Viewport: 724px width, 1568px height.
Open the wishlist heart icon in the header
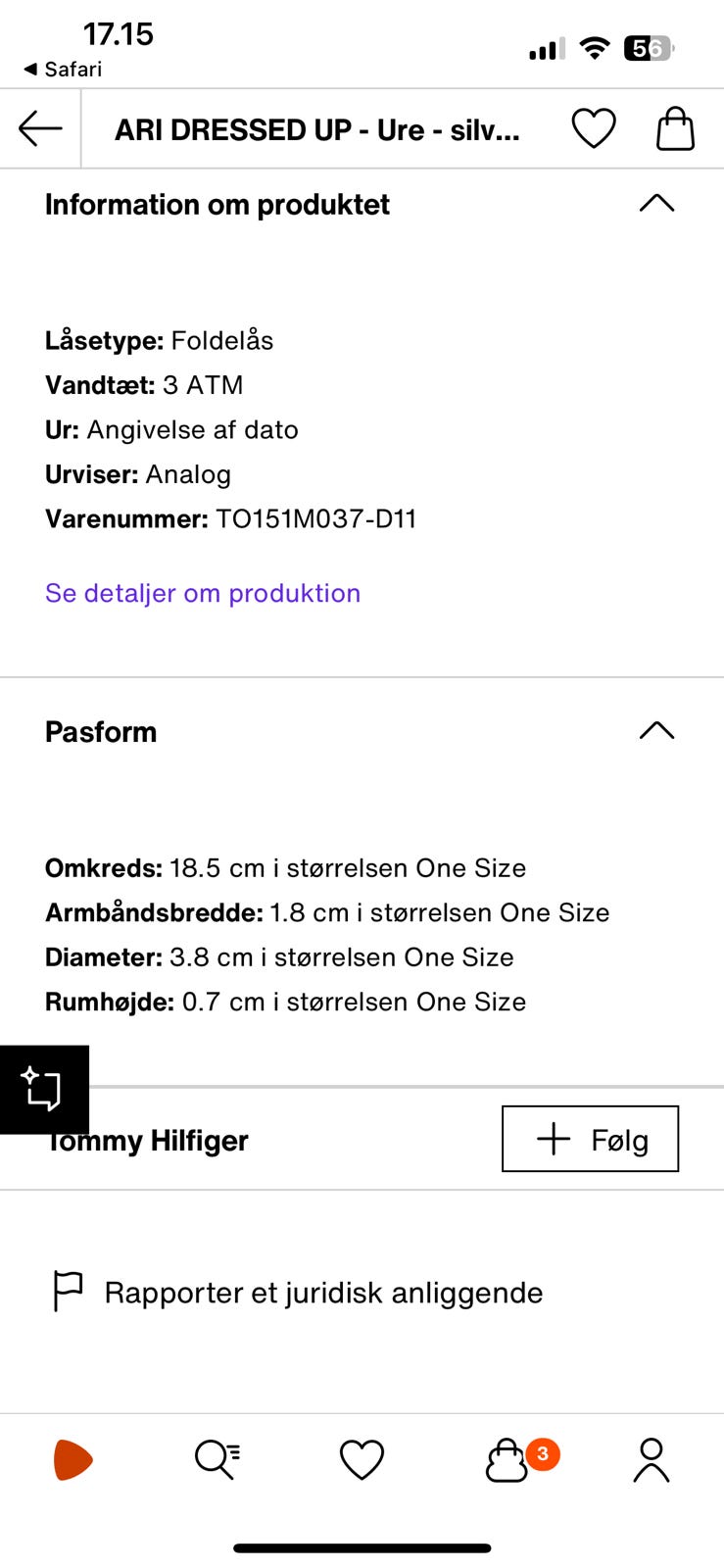tap(594, 127)
